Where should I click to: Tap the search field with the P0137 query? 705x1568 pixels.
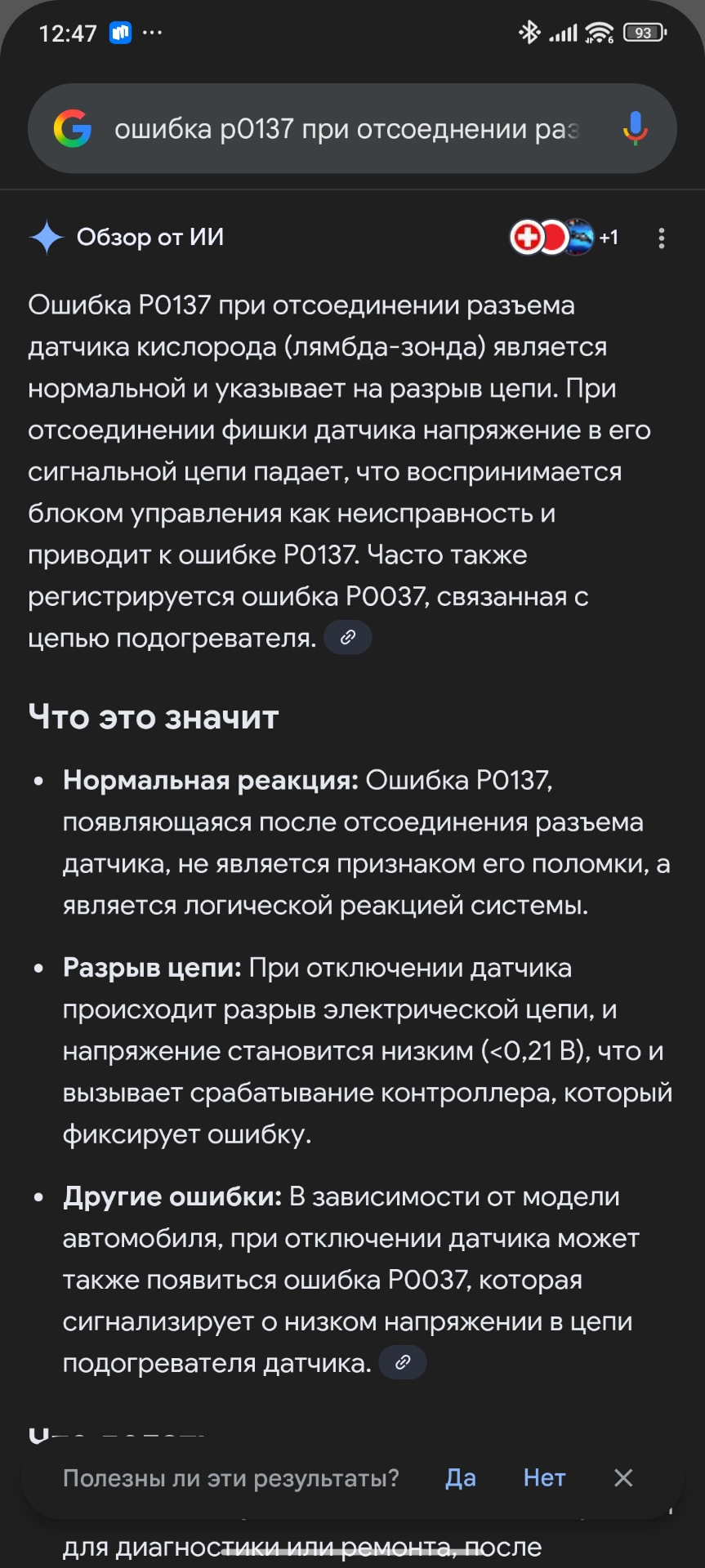[x=347, y=129]
